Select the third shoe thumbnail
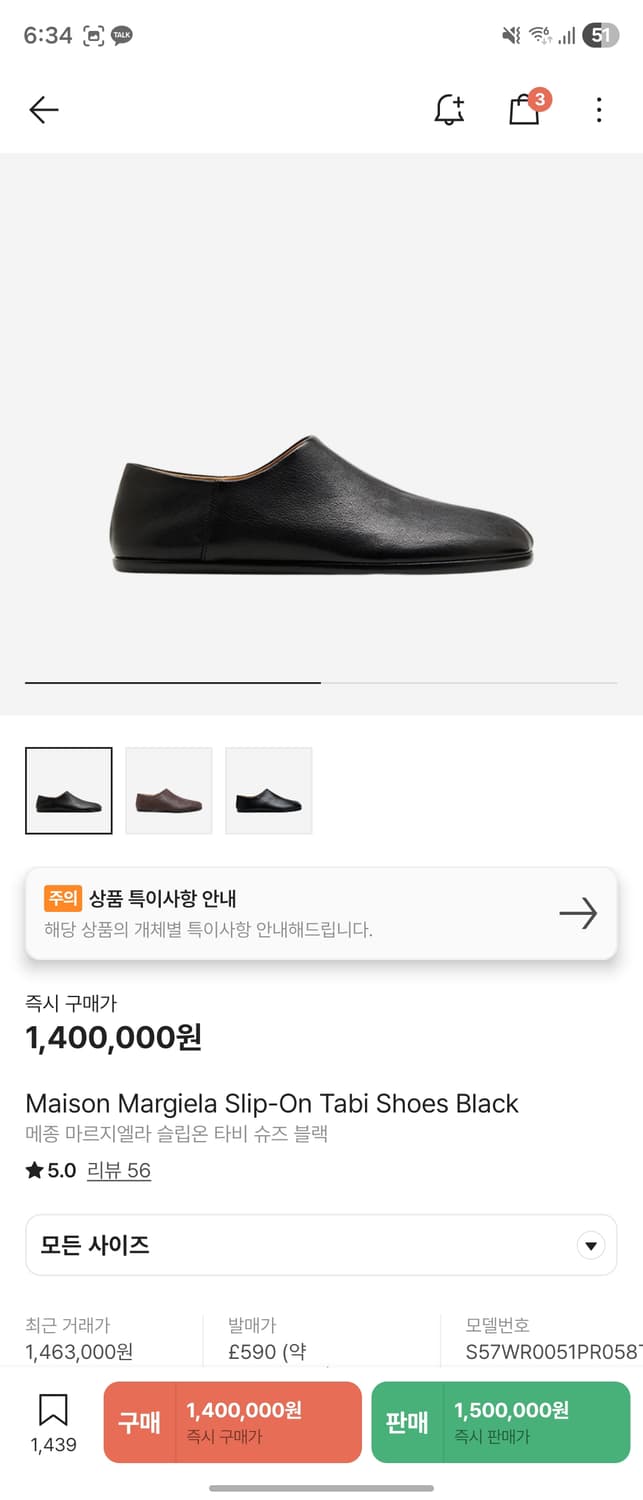The height and width of the screenshot is (1500, 643). [269, 791]
